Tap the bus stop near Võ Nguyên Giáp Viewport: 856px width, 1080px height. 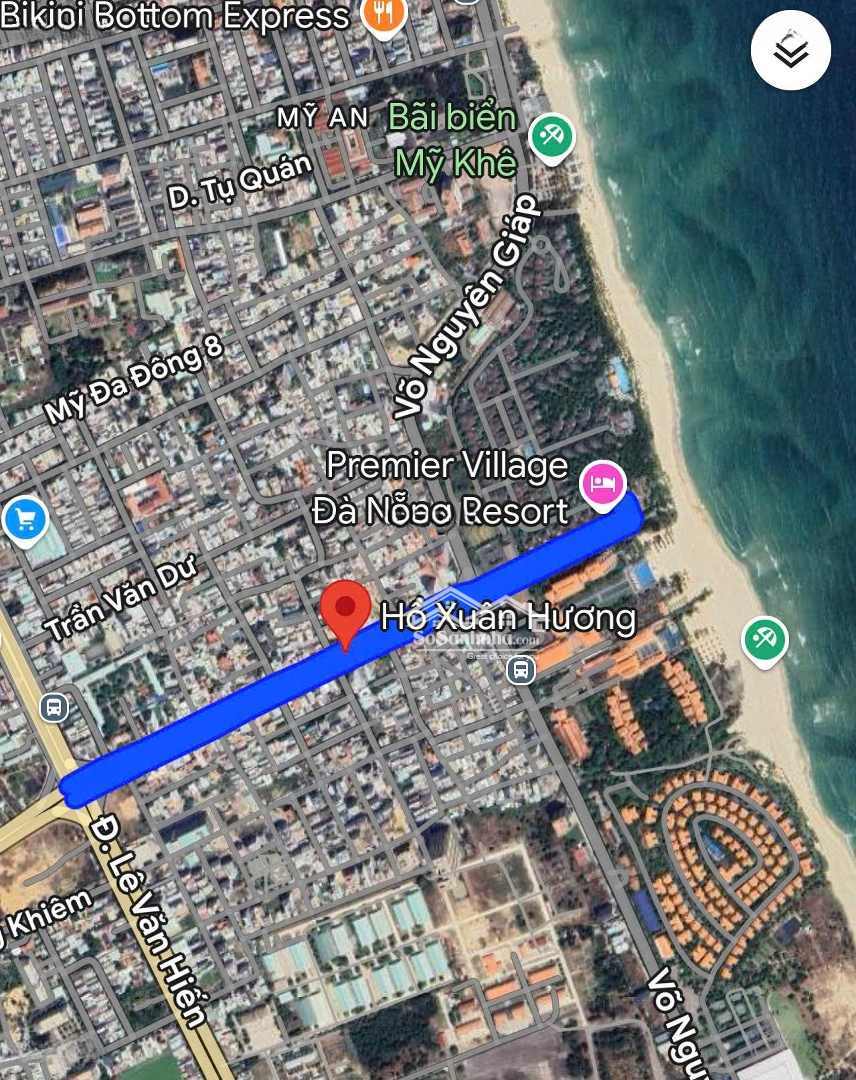520,669
